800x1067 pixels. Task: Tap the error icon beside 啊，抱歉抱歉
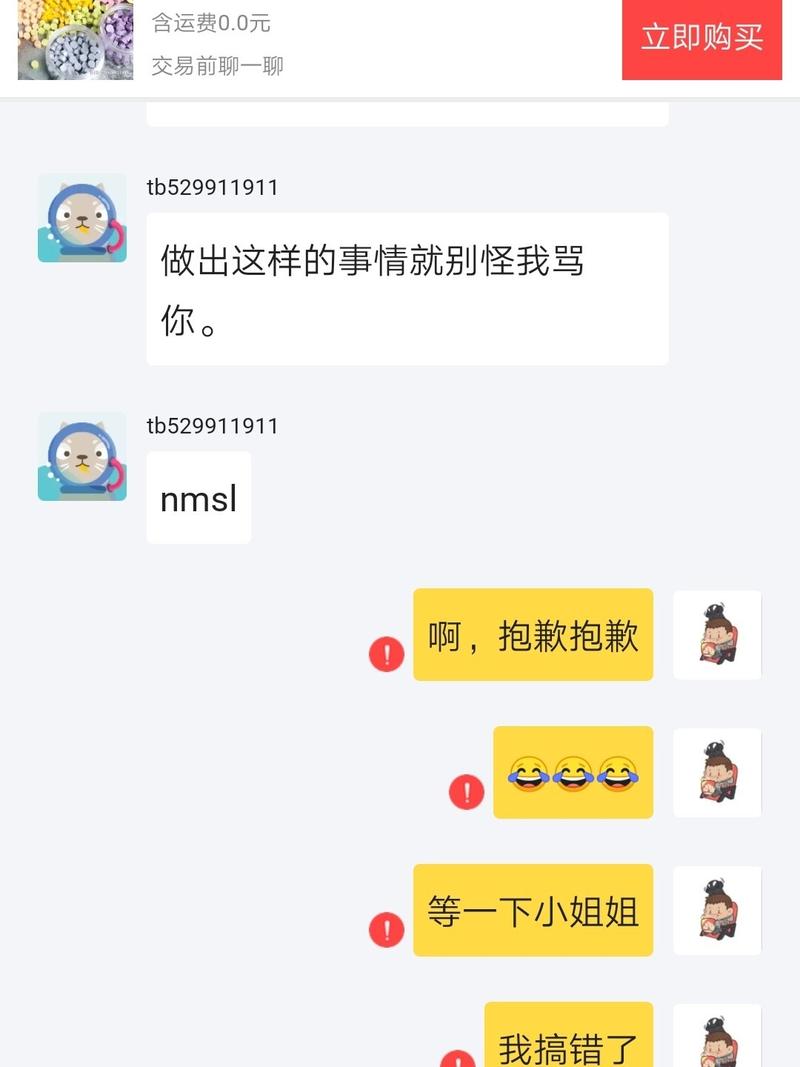click(387, 654)
